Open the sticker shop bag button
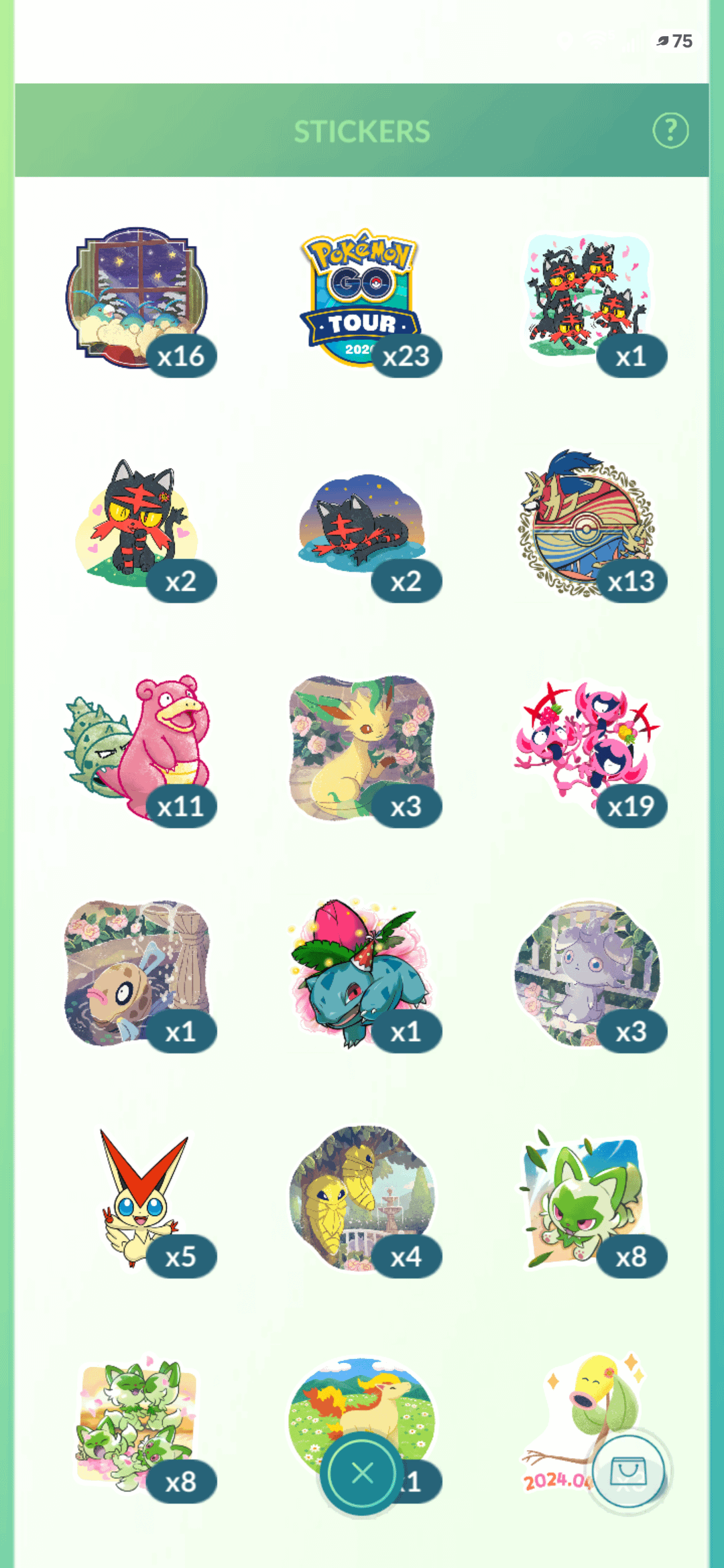This screenshot has width=724, height=1568. pos(628,1471)
